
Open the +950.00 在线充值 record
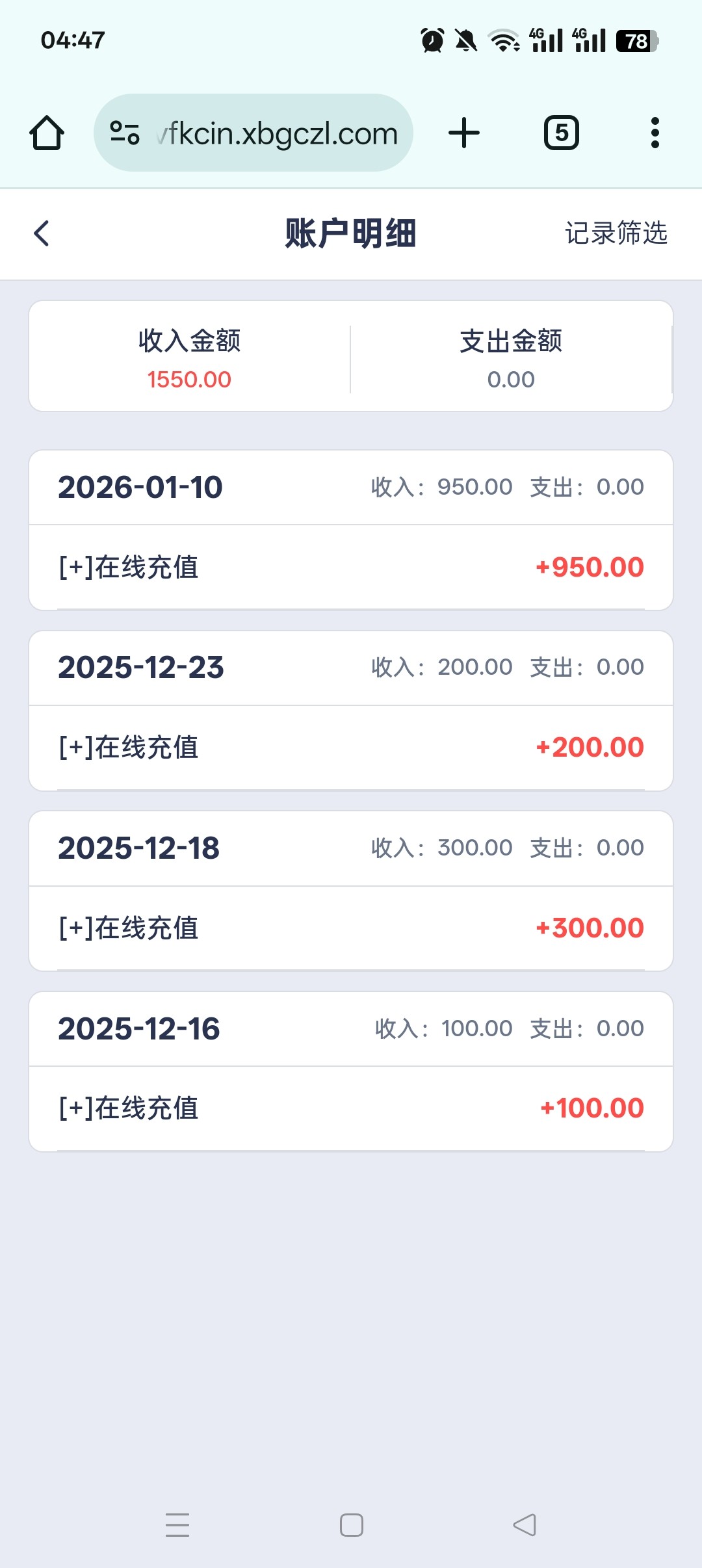pyautogui.click(x=351, y=567)
